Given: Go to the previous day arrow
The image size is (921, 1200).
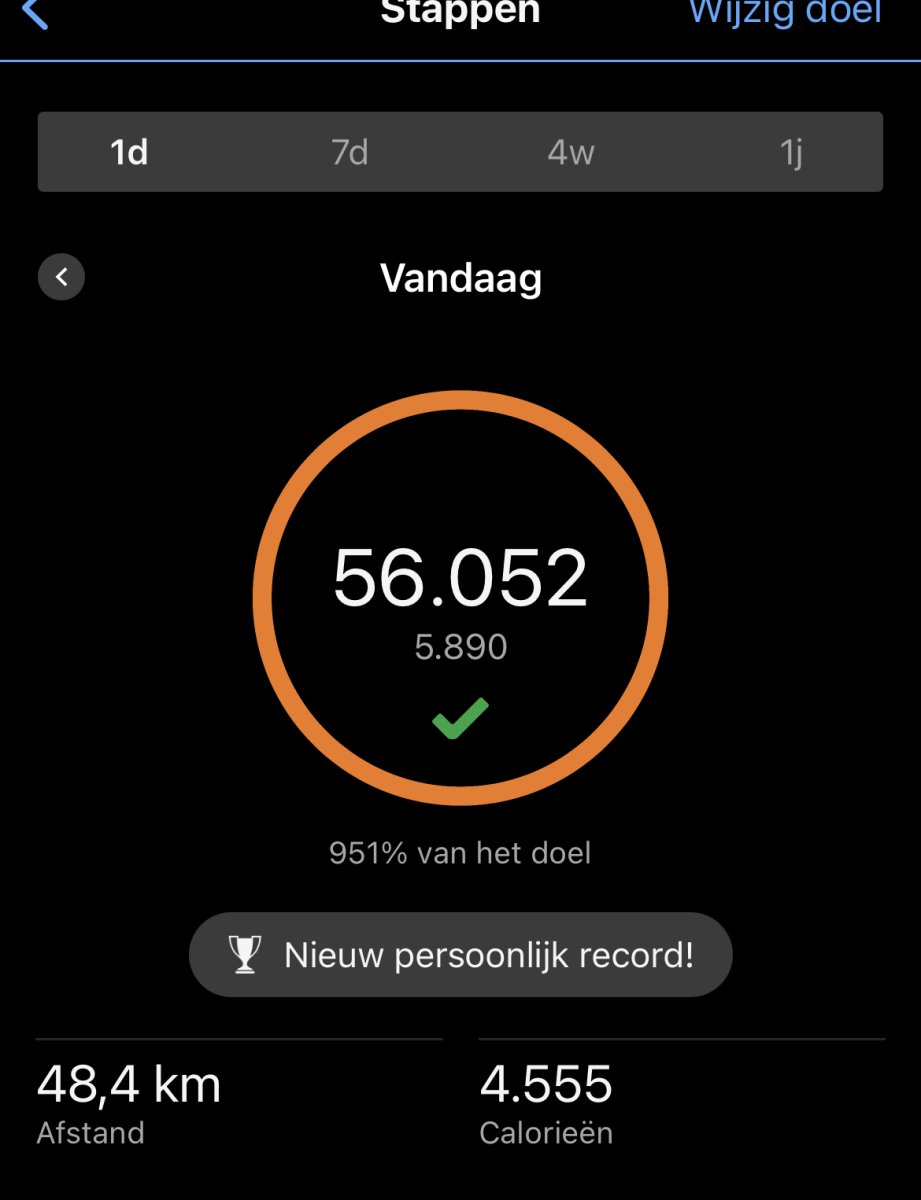Looking at the screenshot, I should coord(61,277).
